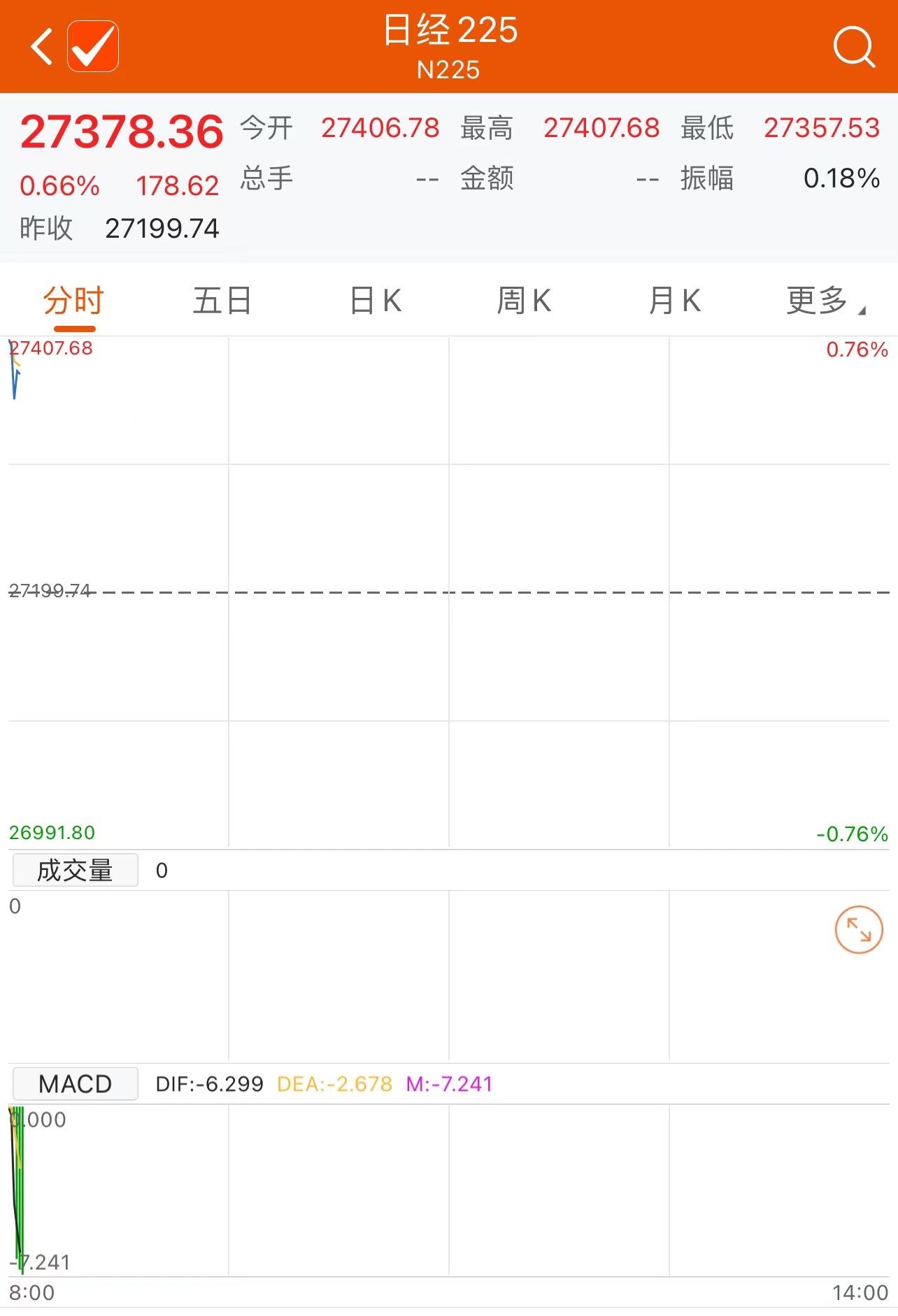Viewport: 898px width, 1316px height.
Task: Select the 分时 tab
Action: point(73,301)
